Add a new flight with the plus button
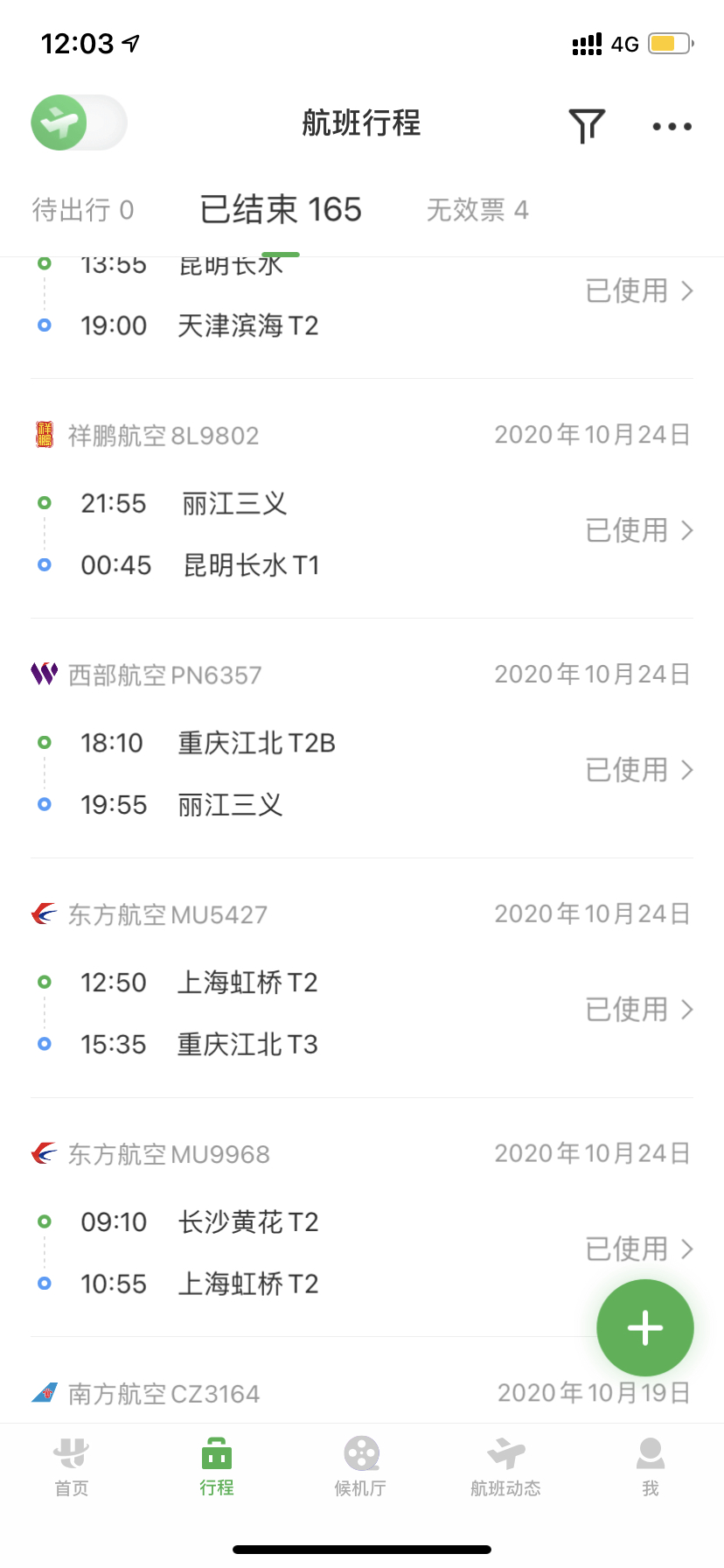 pos(644,1327)
